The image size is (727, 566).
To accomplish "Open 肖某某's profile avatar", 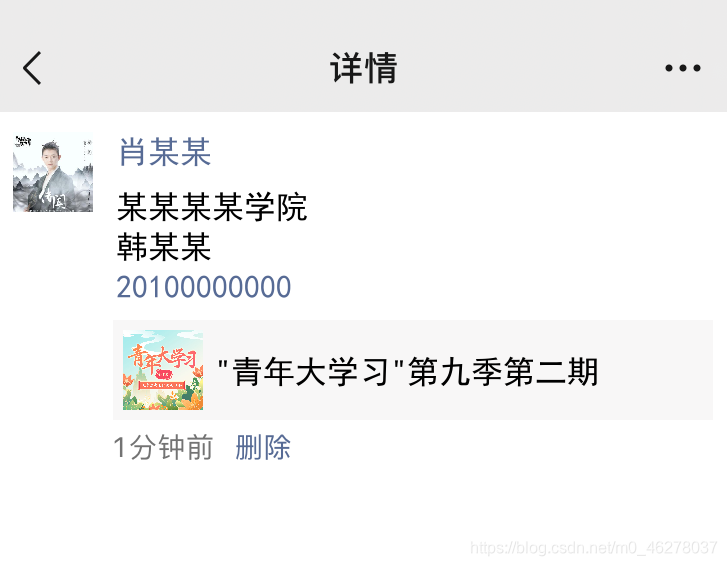I will (53, 172).
